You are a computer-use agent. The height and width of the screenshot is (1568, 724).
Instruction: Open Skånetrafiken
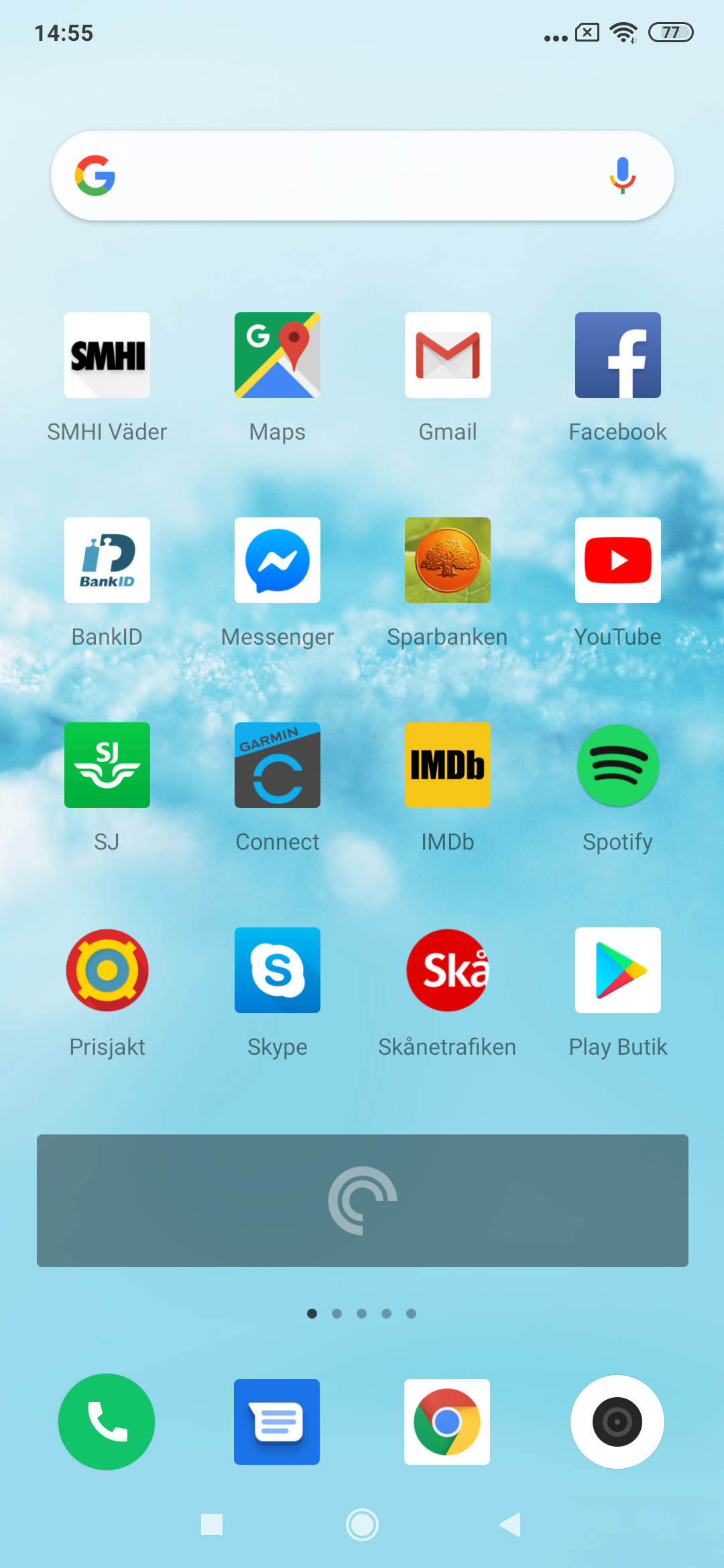pyautogui.click(x=448, y=970)
